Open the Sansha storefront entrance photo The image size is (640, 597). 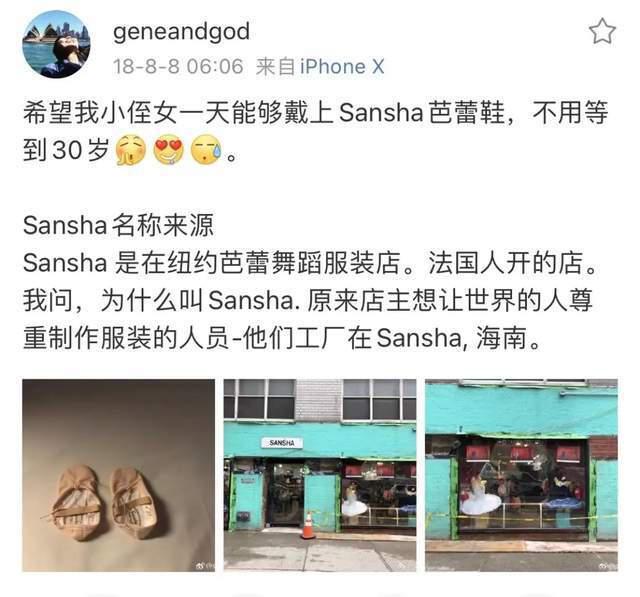coord(320,475)
